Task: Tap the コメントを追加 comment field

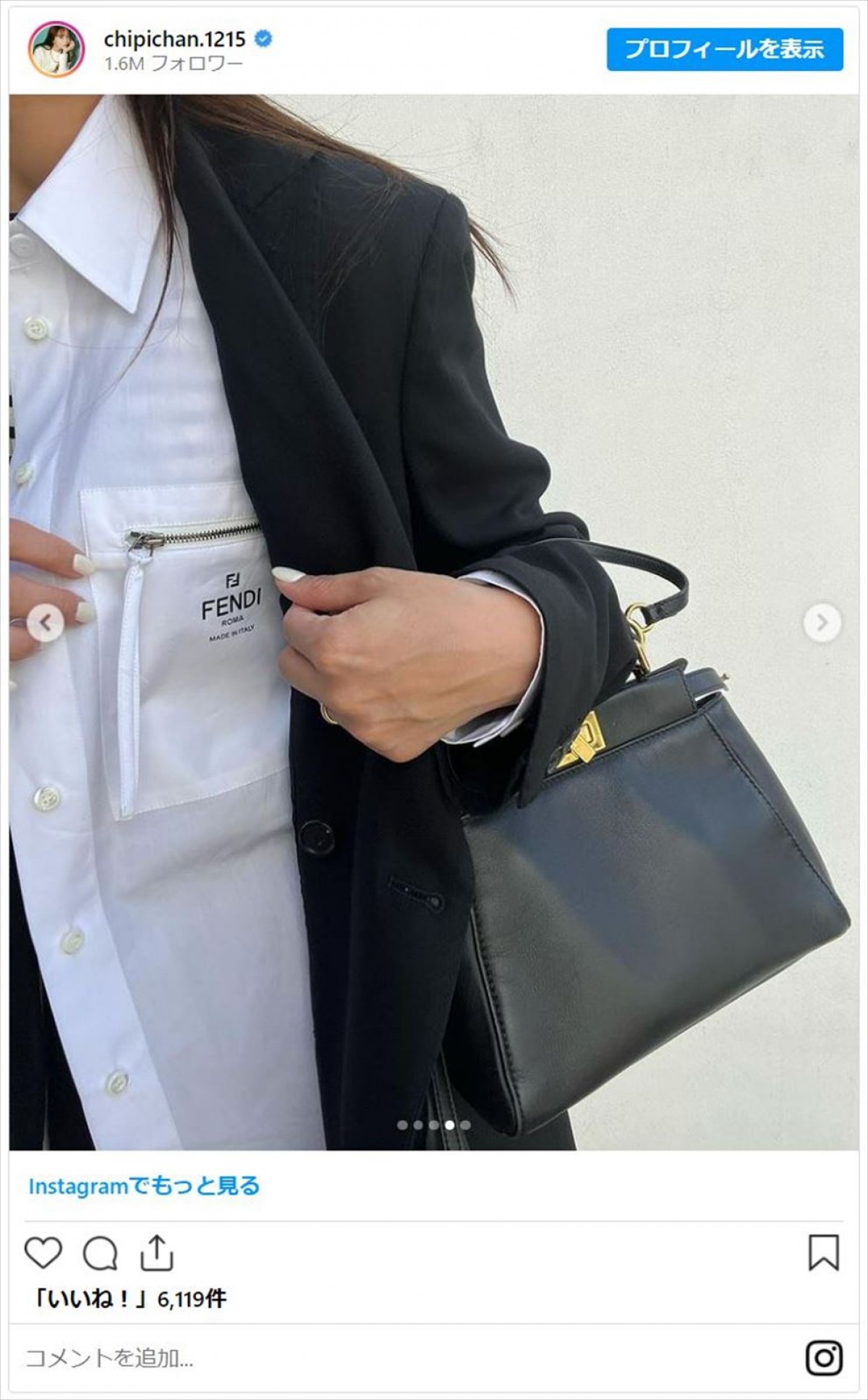Action: coord(362,1358)
